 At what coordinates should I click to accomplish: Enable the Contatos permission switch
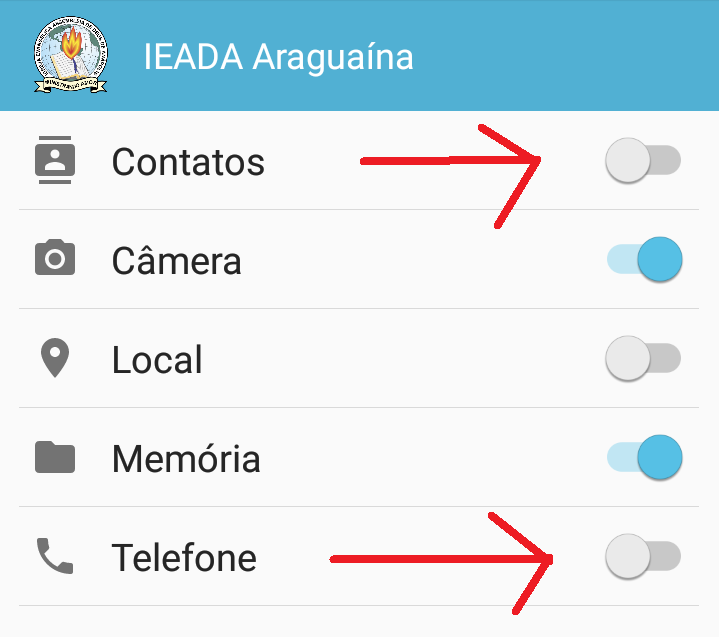point(643,161)
